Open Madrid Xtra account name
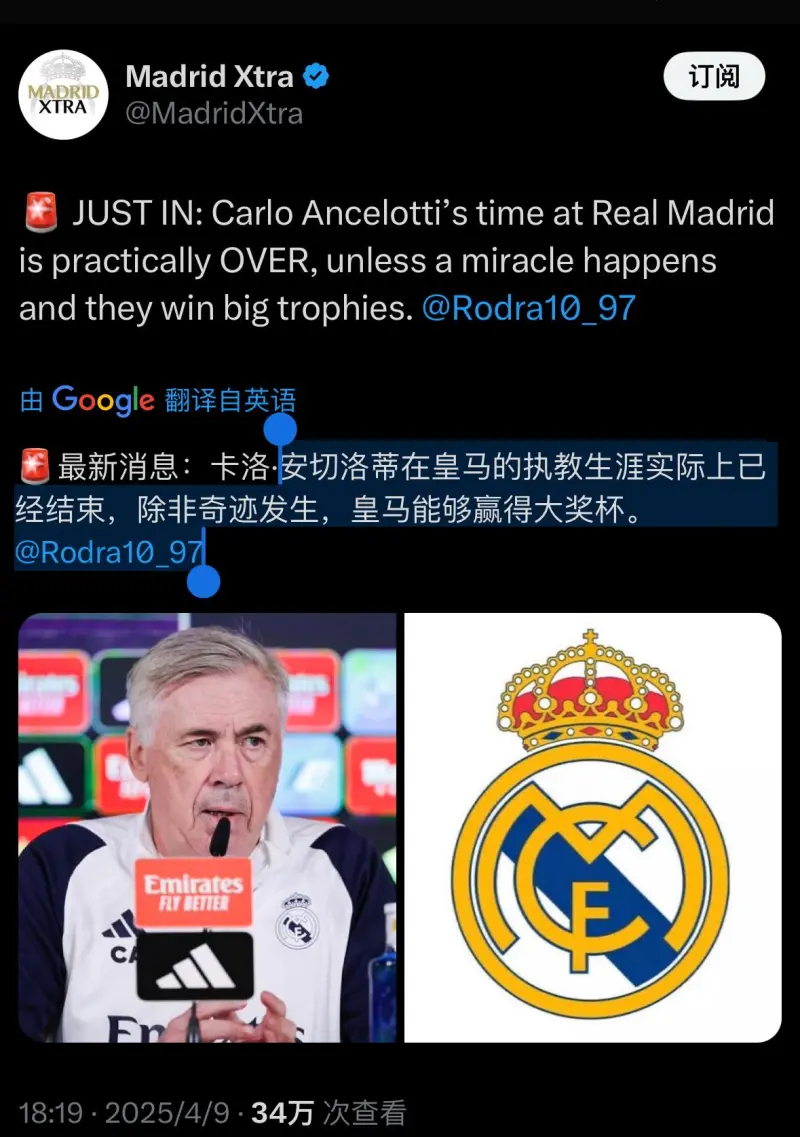The height and width of the screenshot is (1137, 800). click(x=209, y=76)
